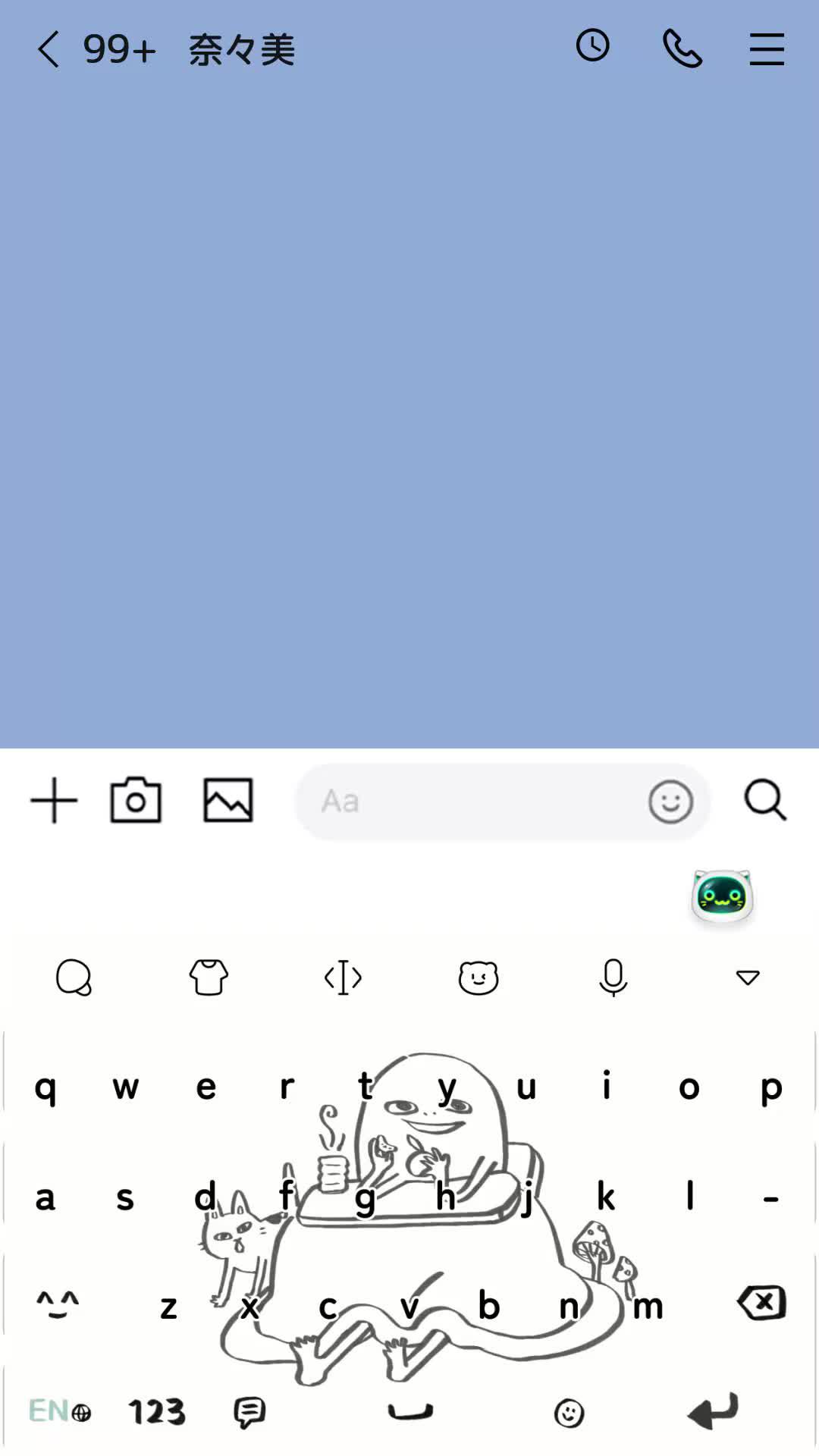Open the keyboard's search icon
The image size is (819, 1456).
click(74, 977)
